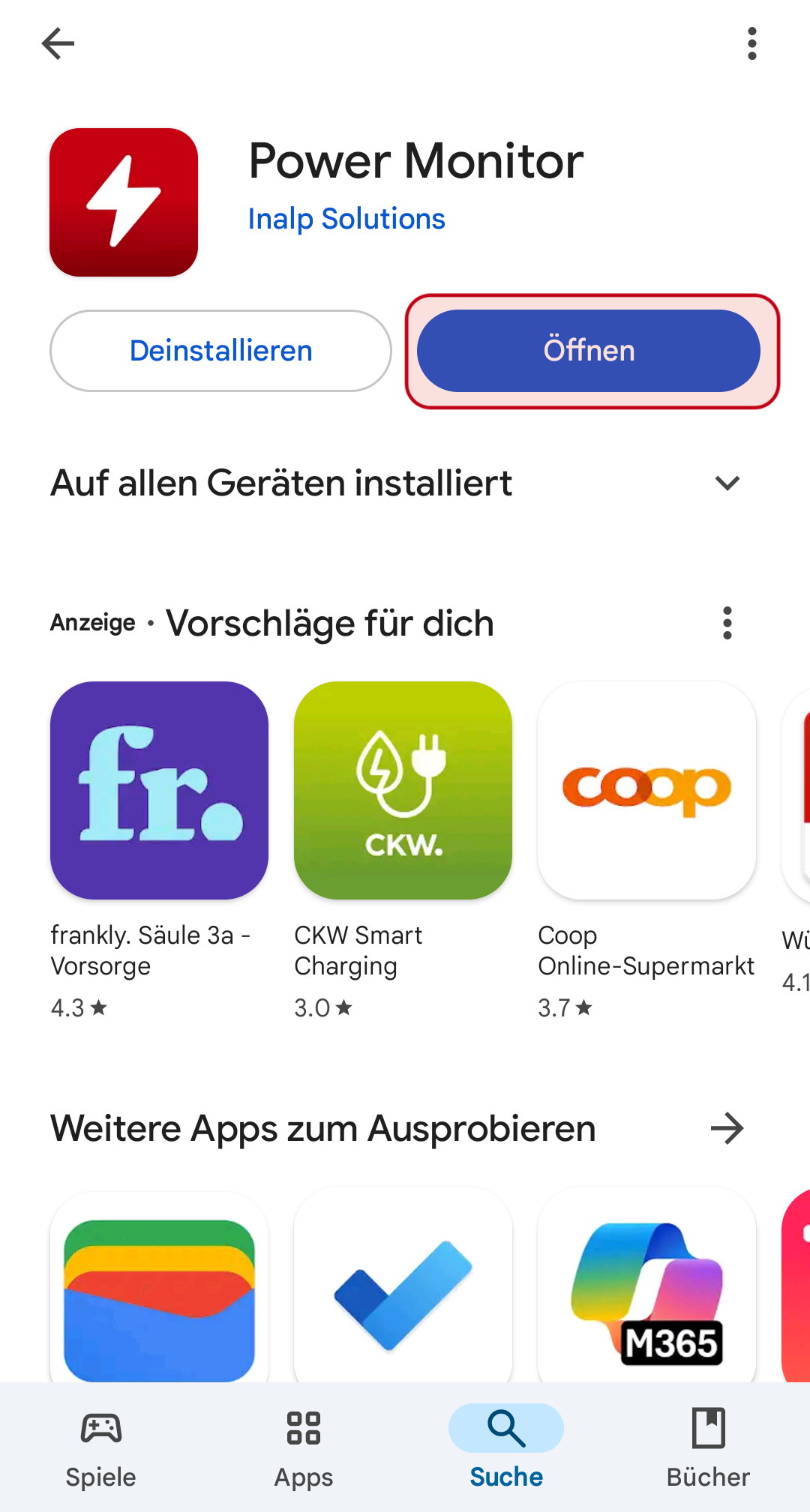810x1512 pixels.
Task: Open options menu for Vorschläge für dich
Action: pyautogui.click(x=727, y=623)
